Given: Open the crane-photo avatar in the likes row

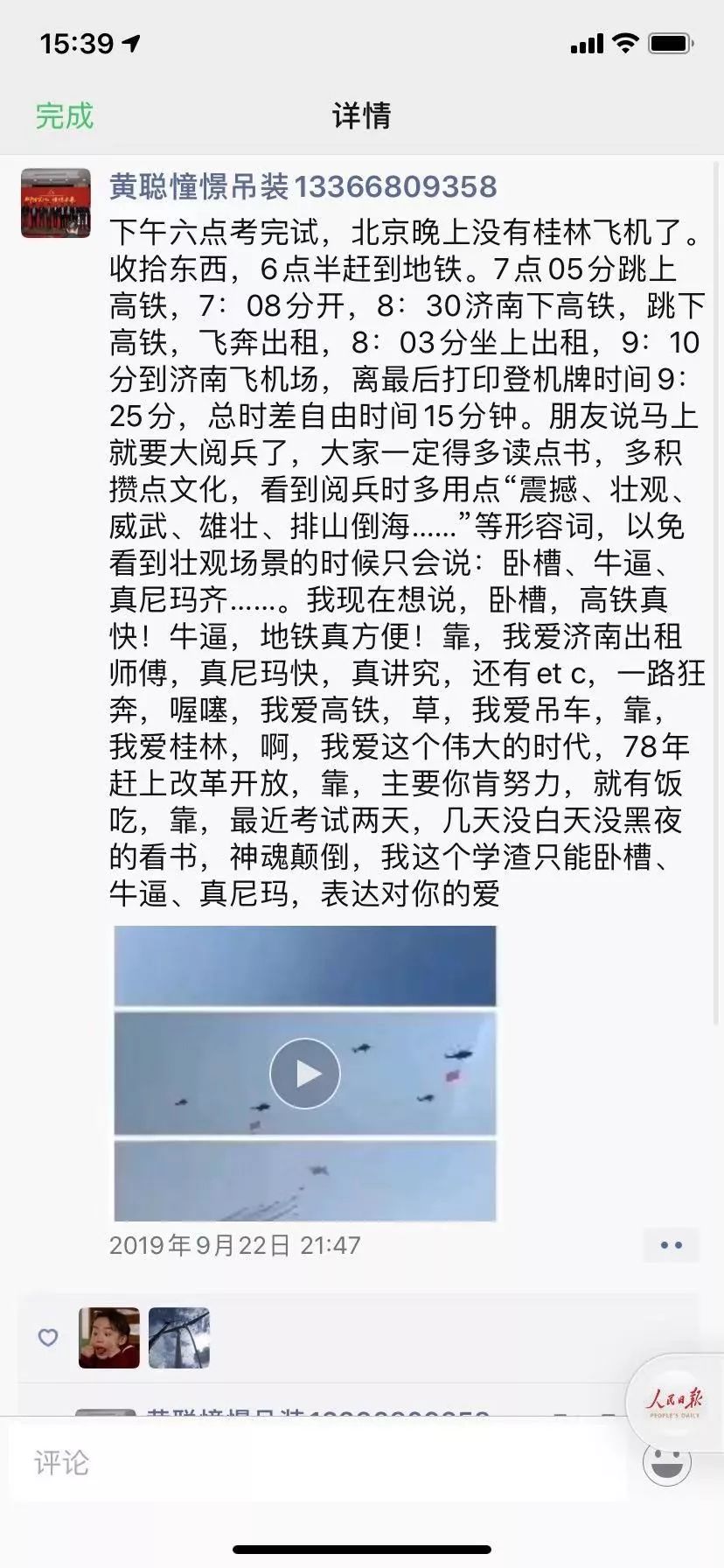Looking at the screenshot, I should pos(179,1337).
